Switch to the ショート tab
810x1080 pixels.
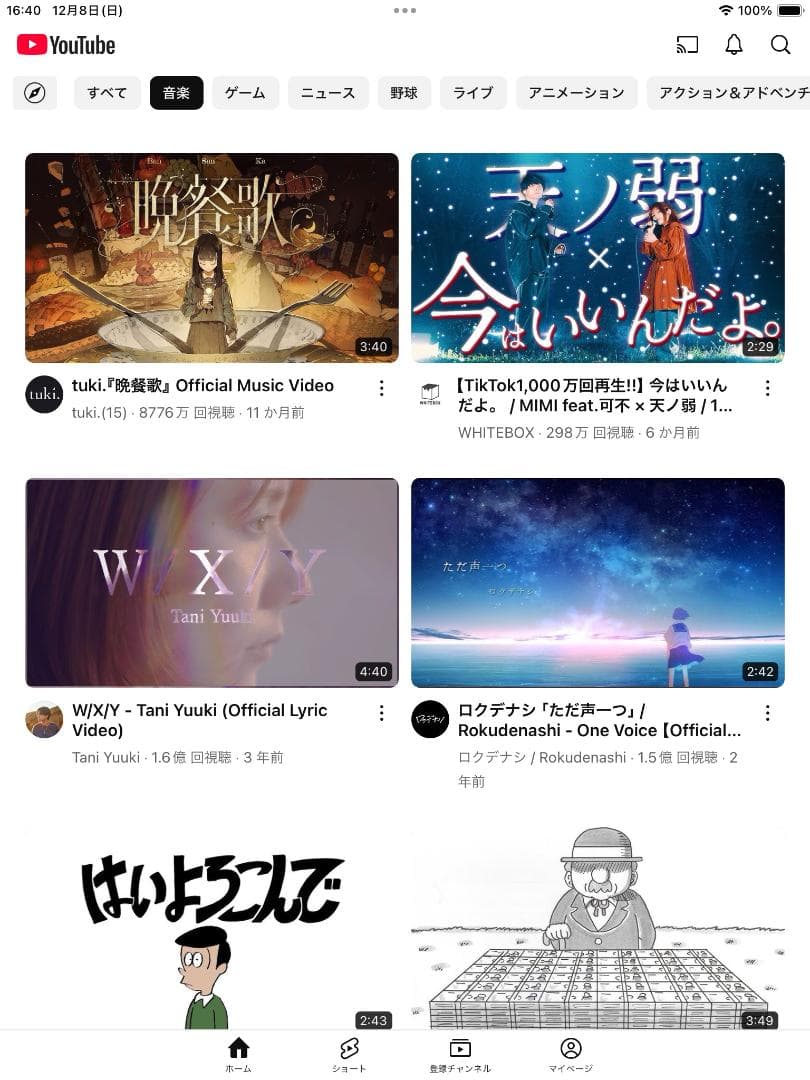click(x=349, y=1054)
